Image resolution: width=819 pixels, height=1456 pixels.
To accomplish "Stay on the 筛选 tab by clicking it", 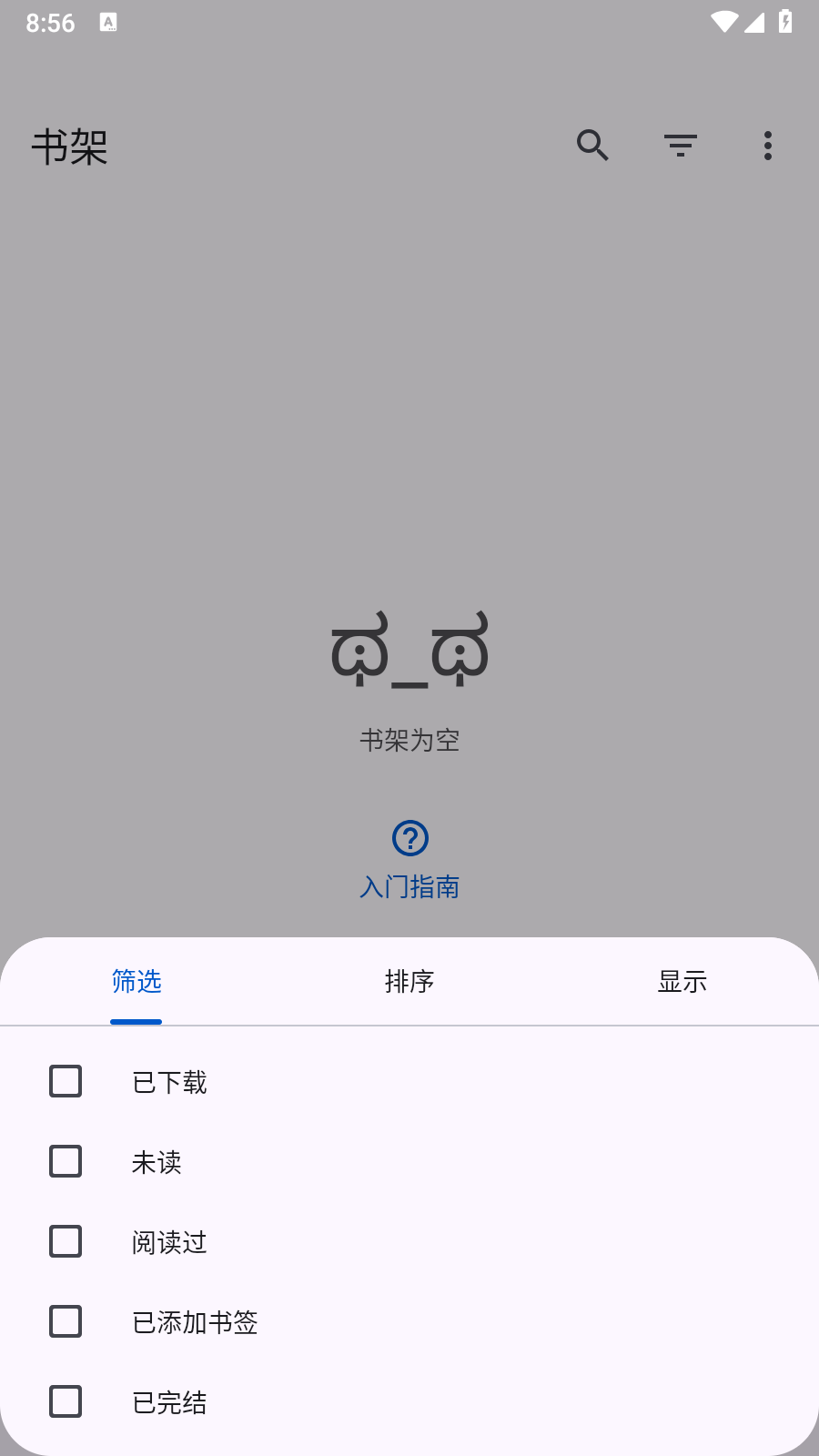I will coord(136,982).
